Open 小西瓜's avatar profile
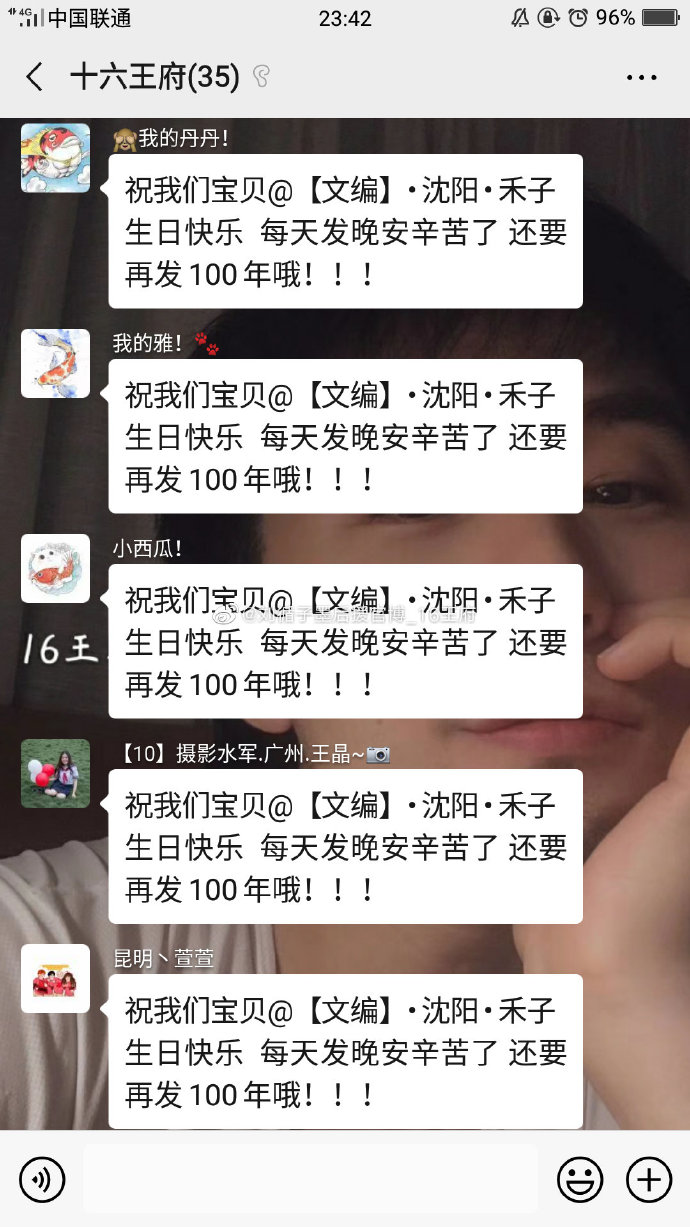Screen dimensions: 690x1227 pos(55,568)
